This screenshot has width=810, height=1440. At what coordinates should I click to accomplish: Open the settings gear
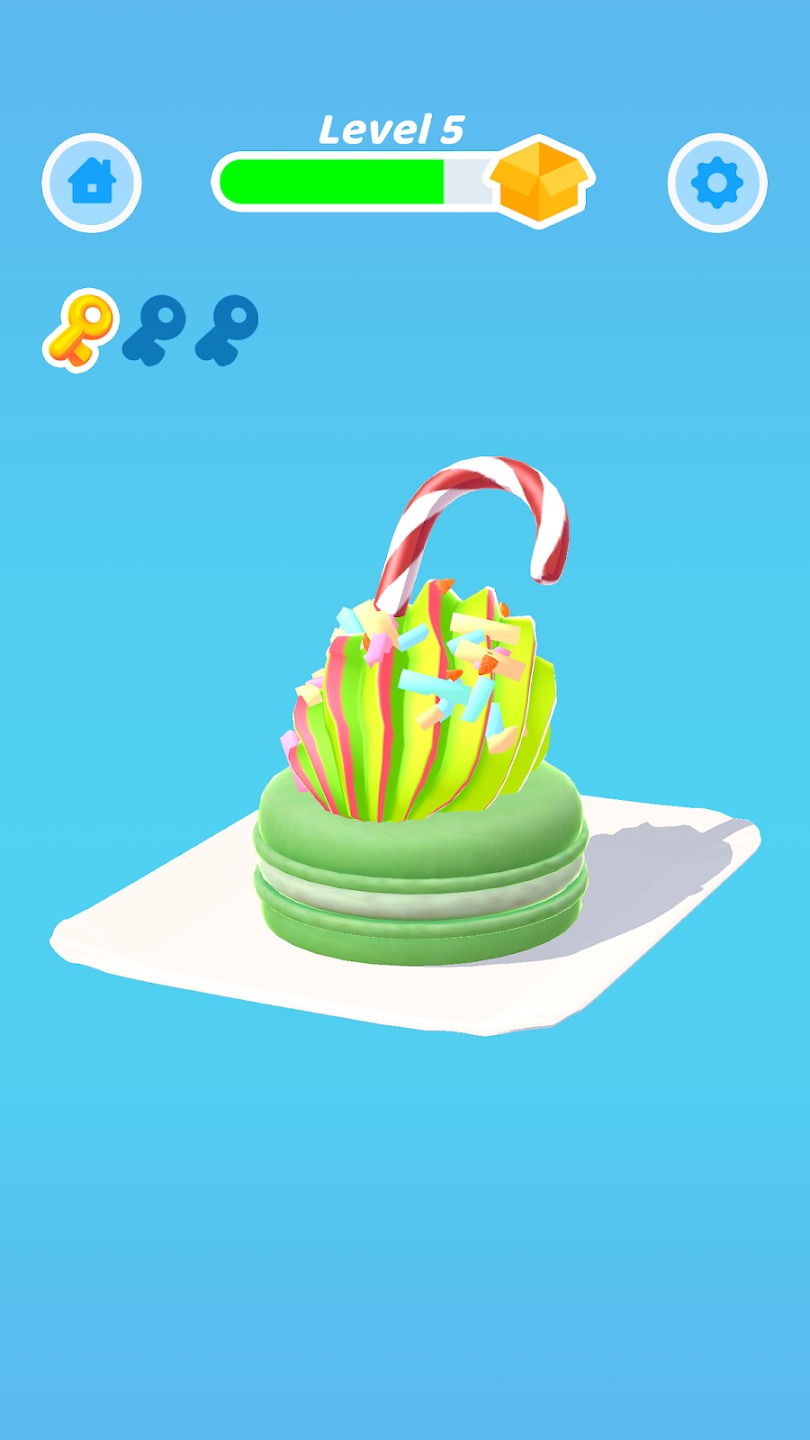pyautogui.click(x=717, y=183)
